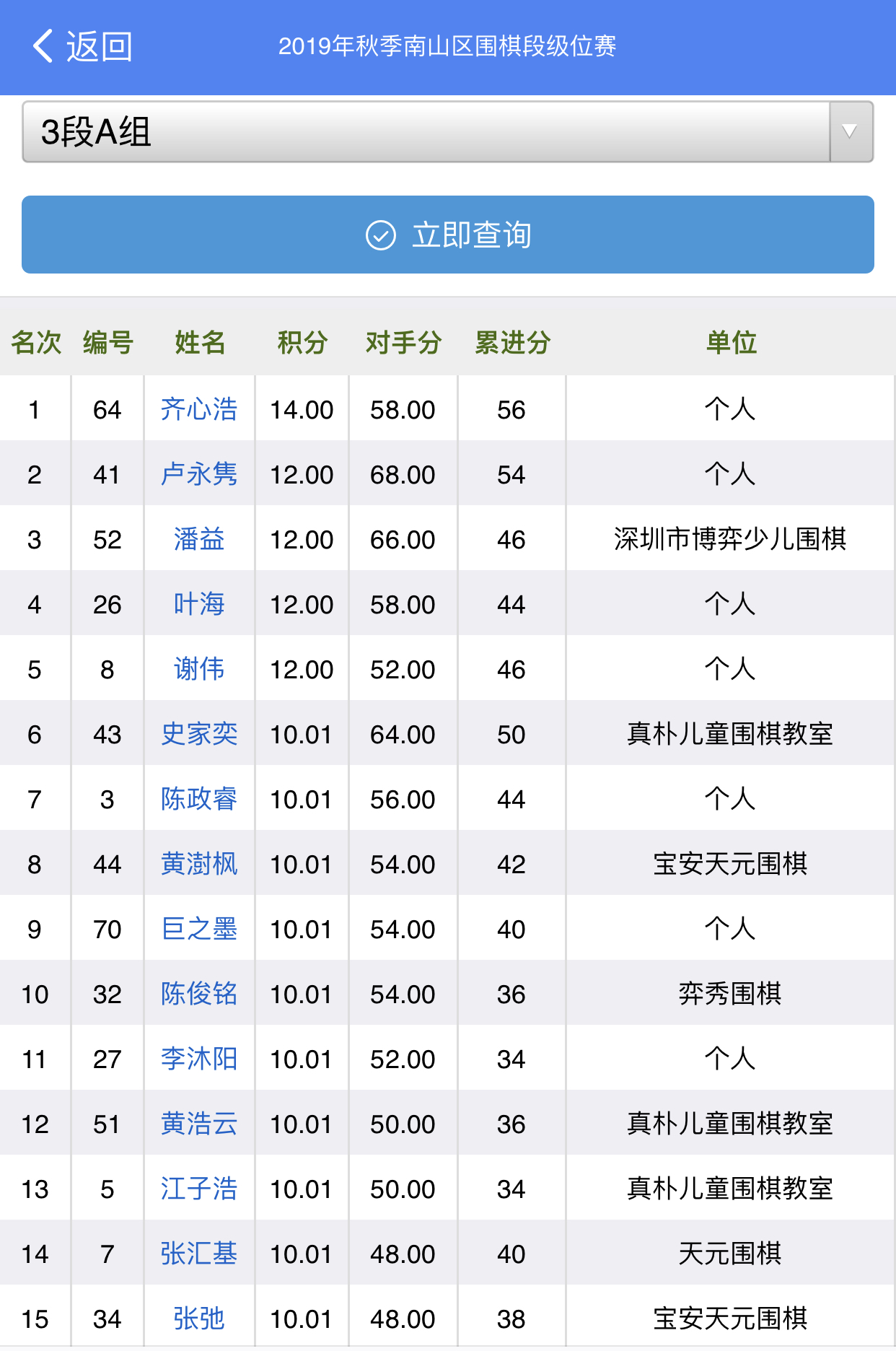
Task: Select player name 江子浩
Action: point(199,1189)
